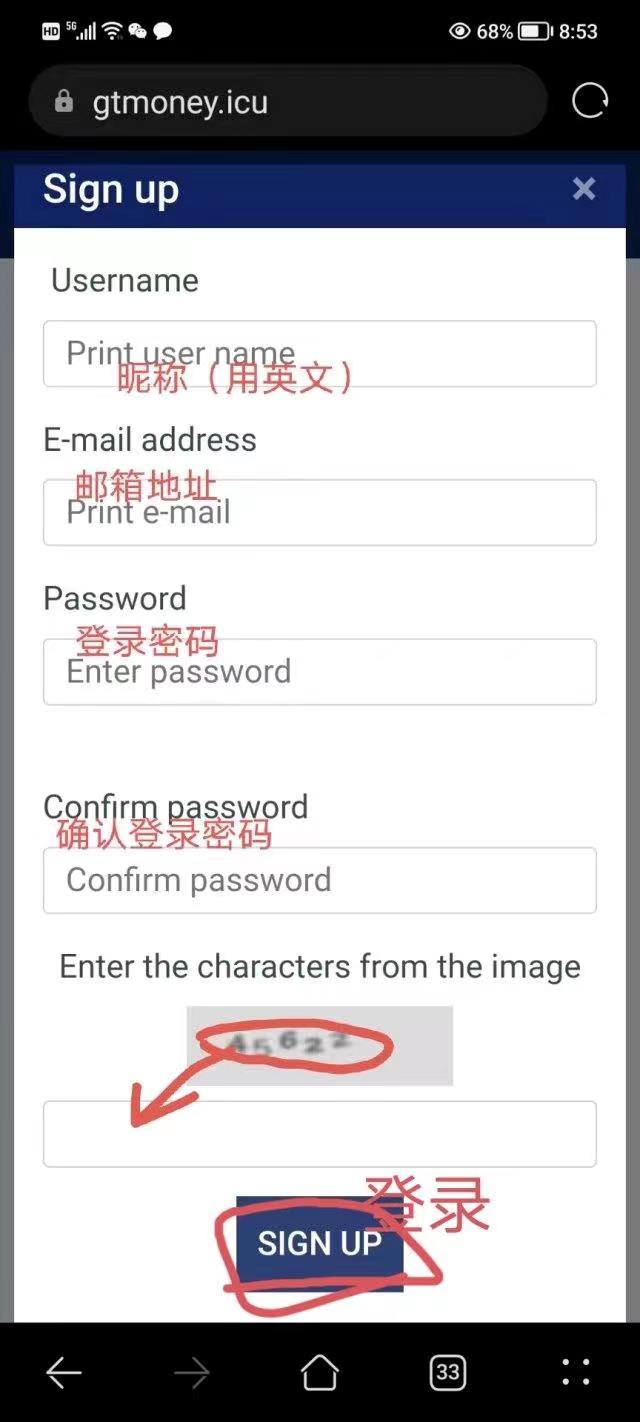Viewport: 640px width, 1422px height.
Task: Tap the browser address bar
Action: click(x=288, y=102)
